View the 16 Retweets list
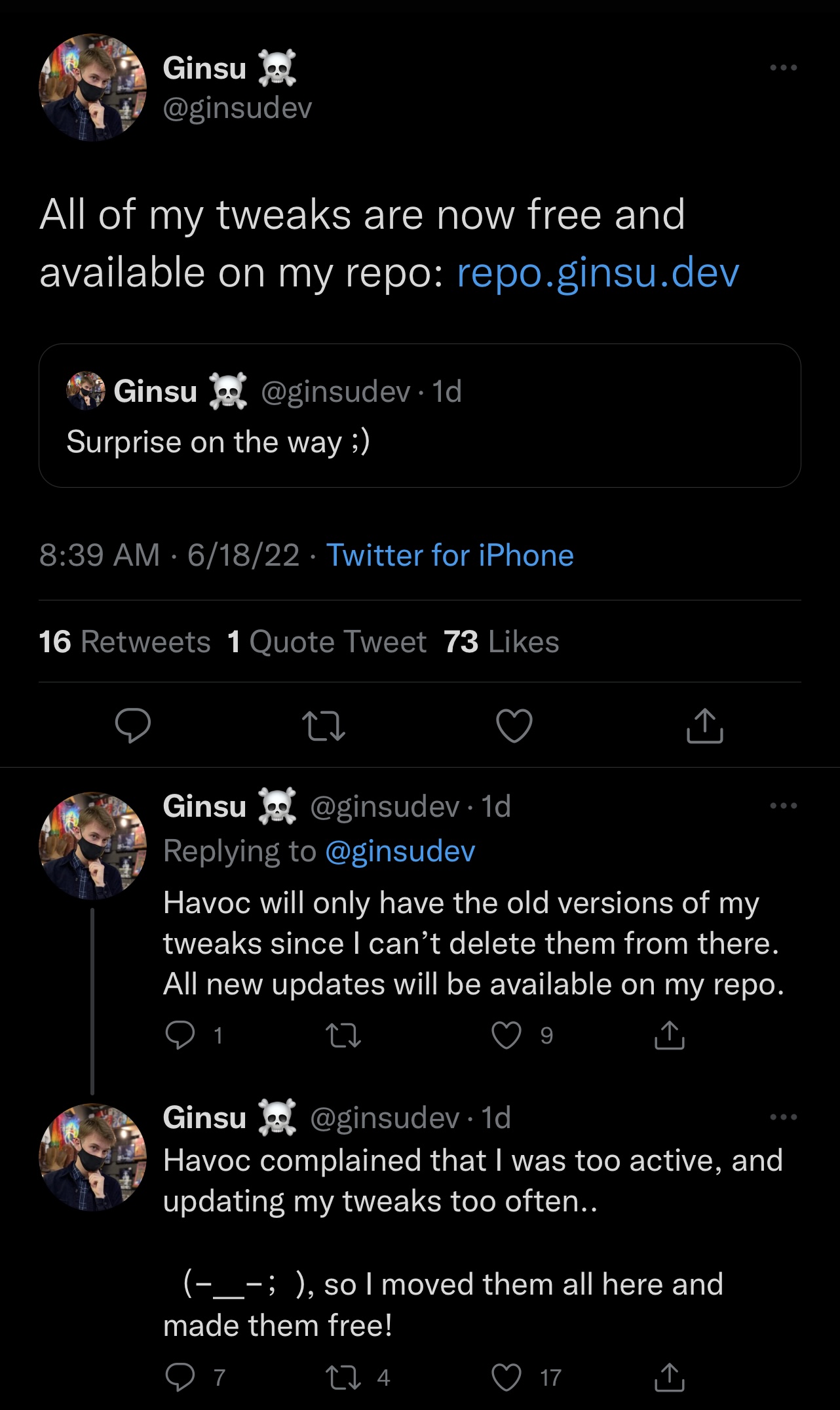840x1410 pixels. (124, 641)
